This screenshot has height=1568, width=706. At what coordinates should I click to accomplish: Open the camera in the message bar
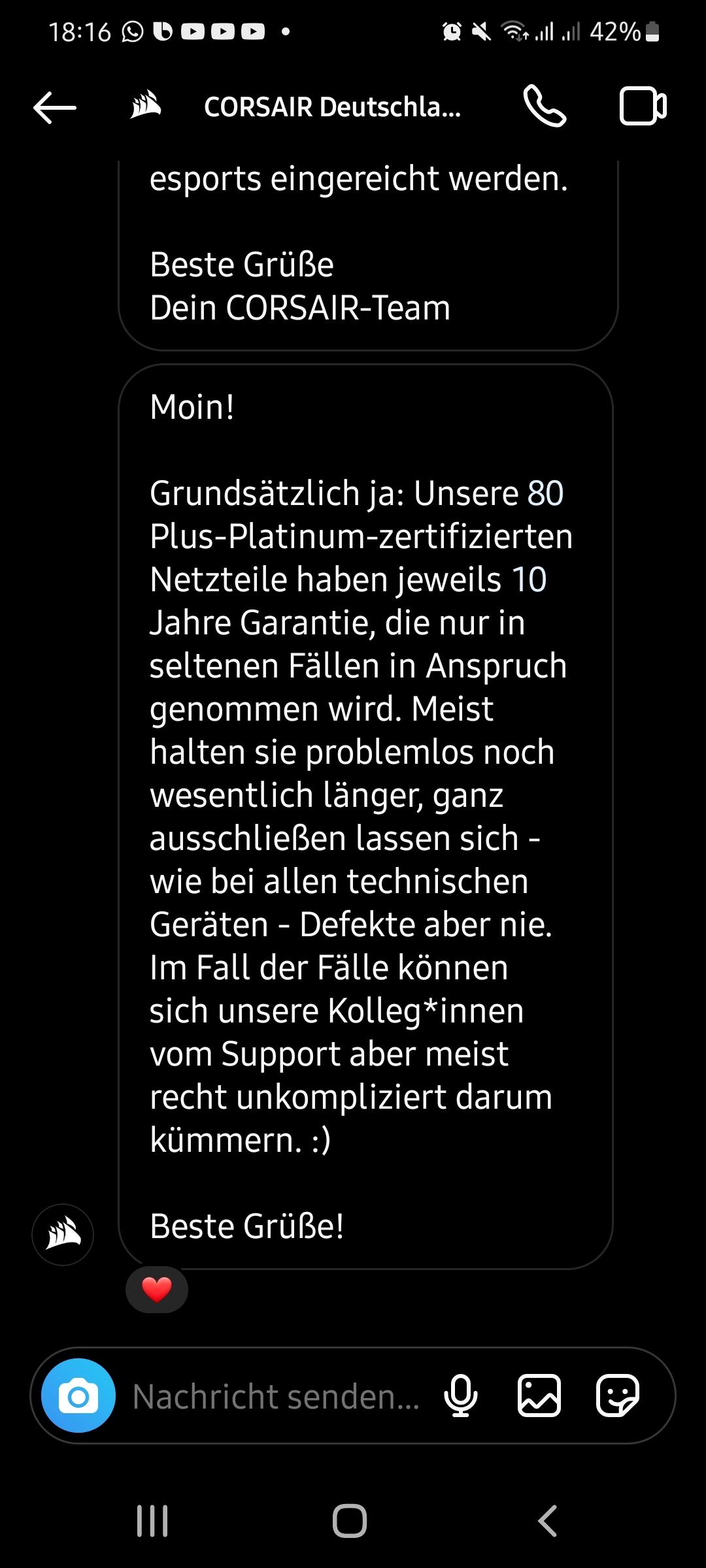pos(78,1396)
